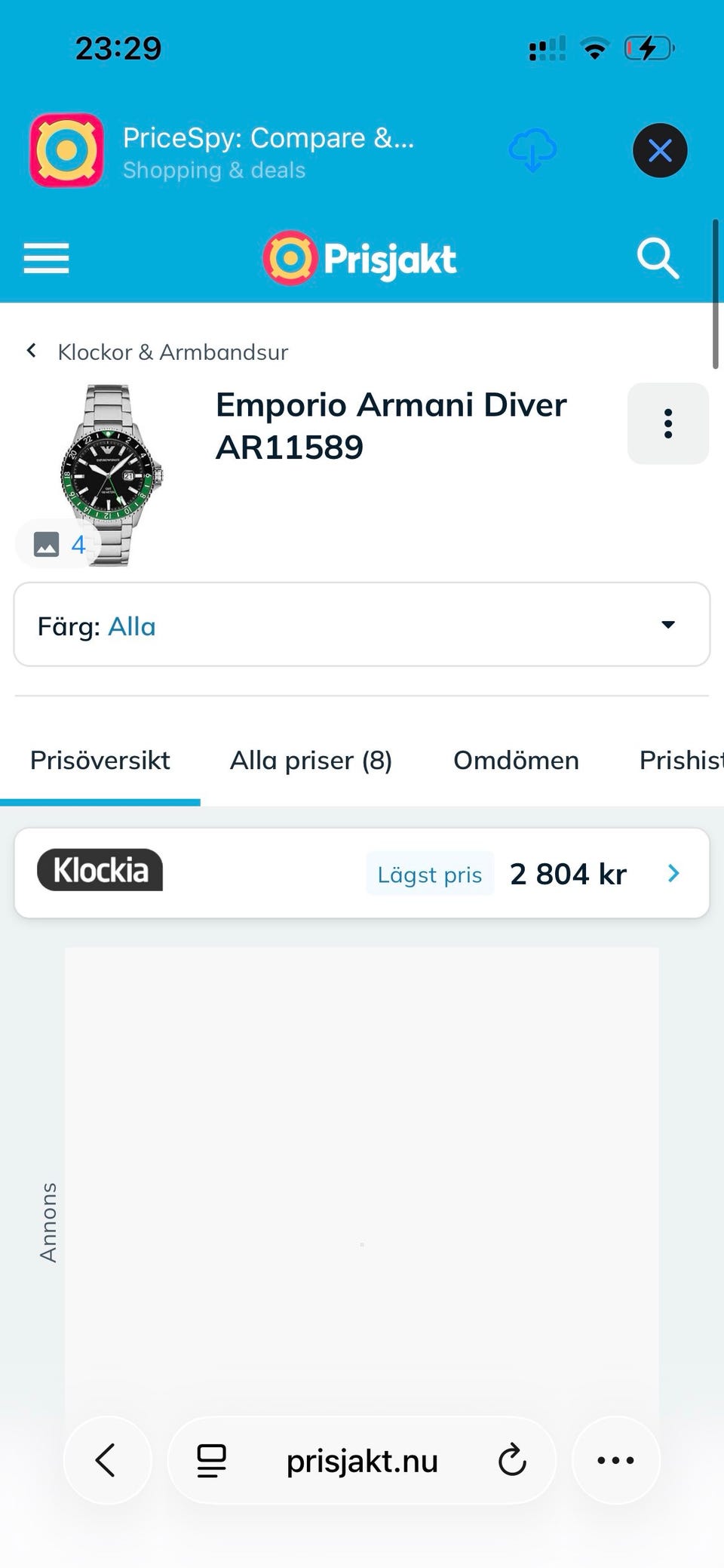Tap the PriceSpy app download cloud icon
Screen dimensions: 724x1568
pyautogui.click(x=532, y=150)
